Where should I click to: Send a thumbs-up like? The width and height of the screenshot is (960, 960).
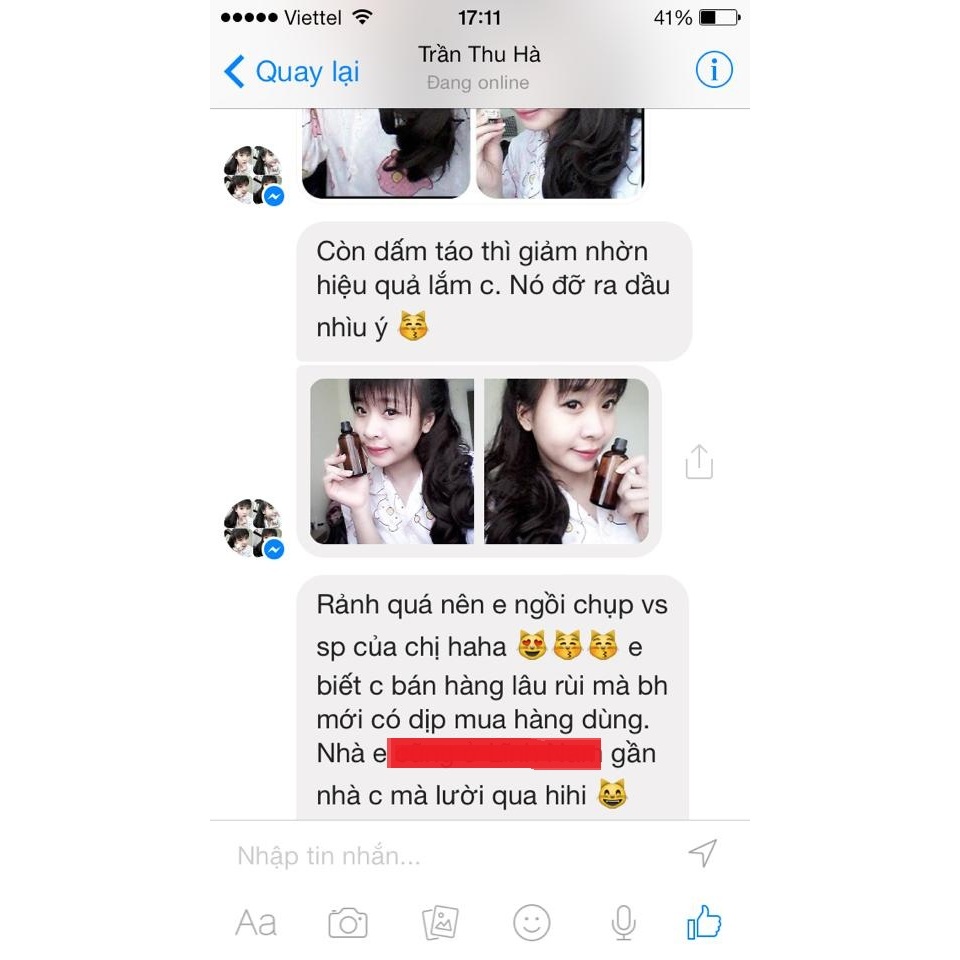click(x=704, y=922)
